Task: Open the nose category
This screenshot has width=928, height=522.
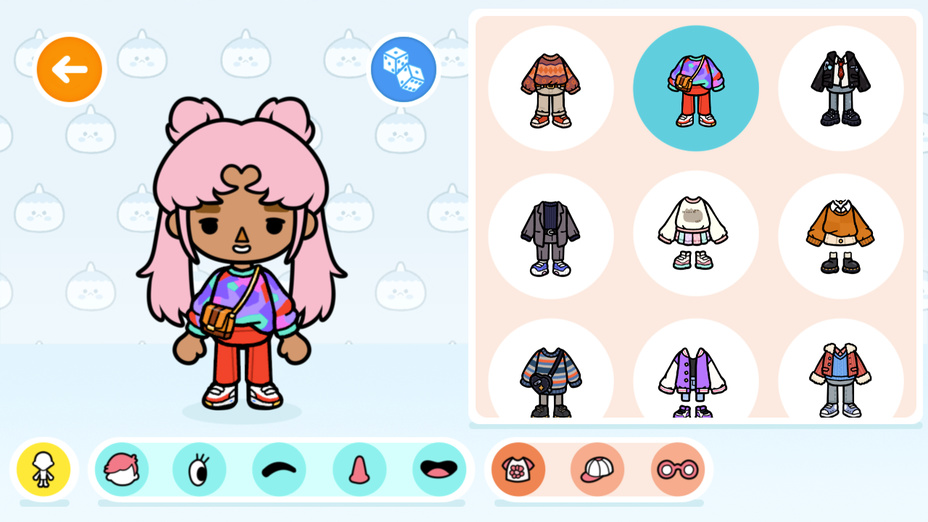Action: (x=359, y=470)
